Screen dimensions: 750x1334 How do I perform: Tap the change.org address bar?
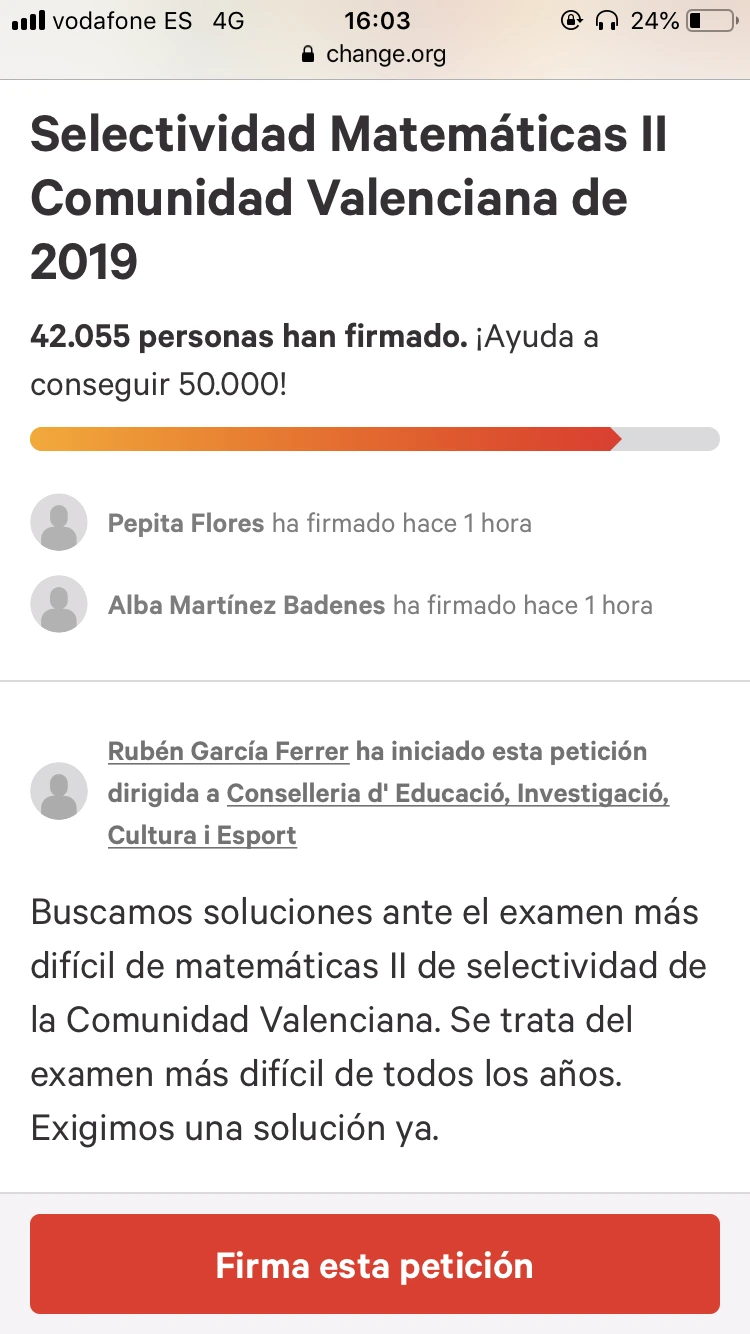coord(375,55)
